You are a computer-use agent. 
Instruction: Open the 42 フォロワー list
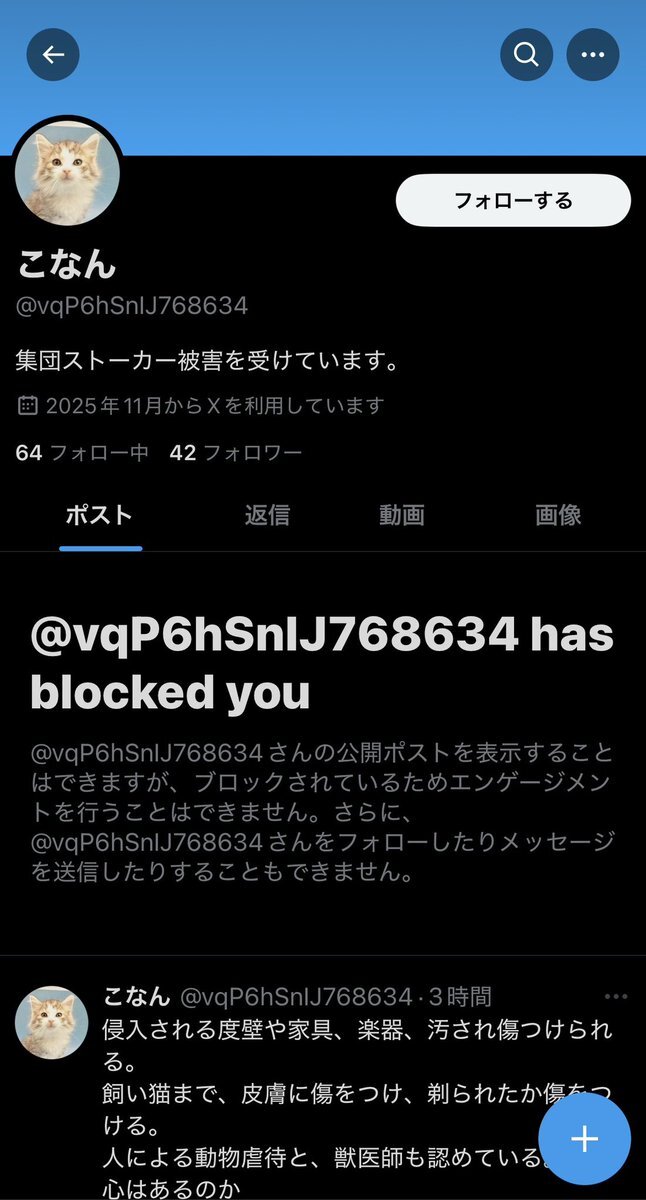236,453
